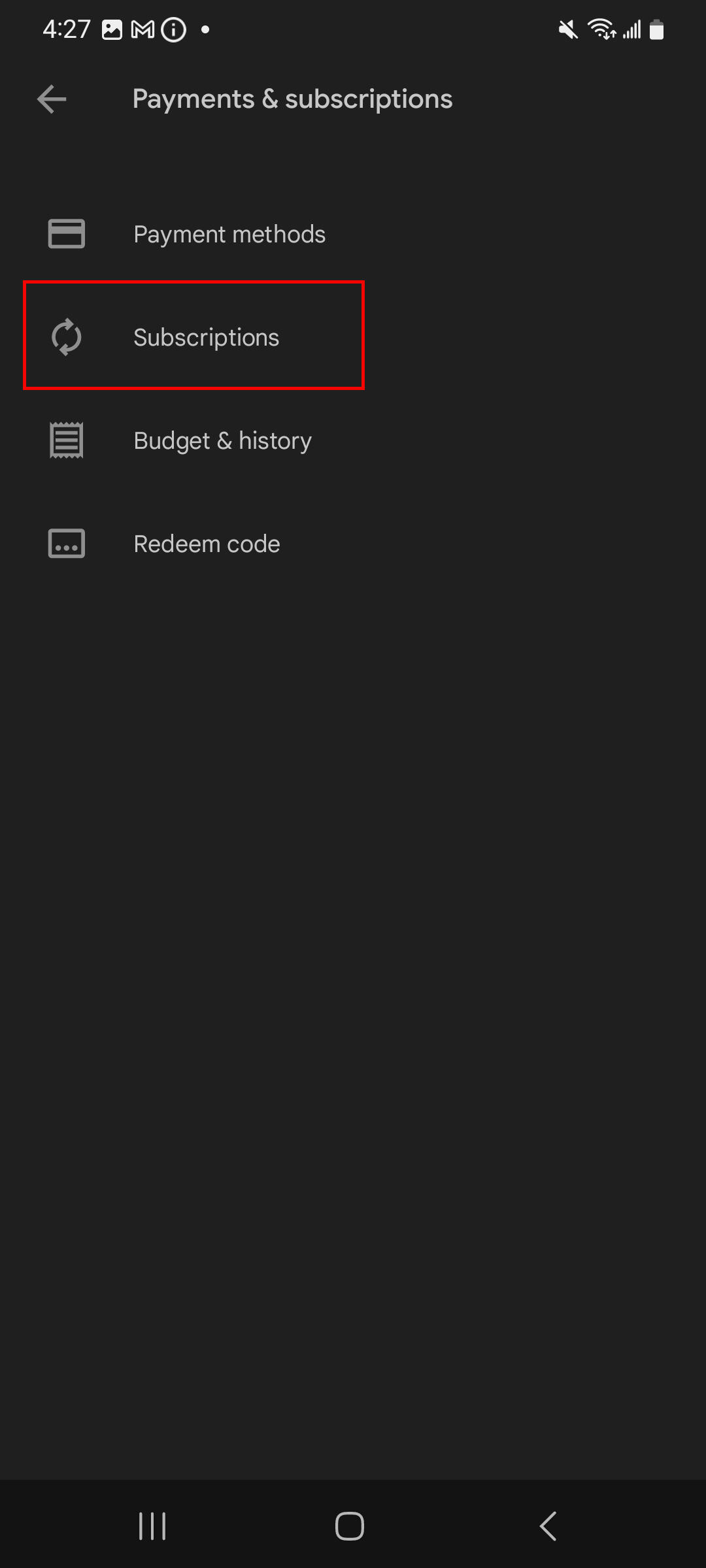
Task: Tap the battery indicator
Action: [x=656, y=29]
